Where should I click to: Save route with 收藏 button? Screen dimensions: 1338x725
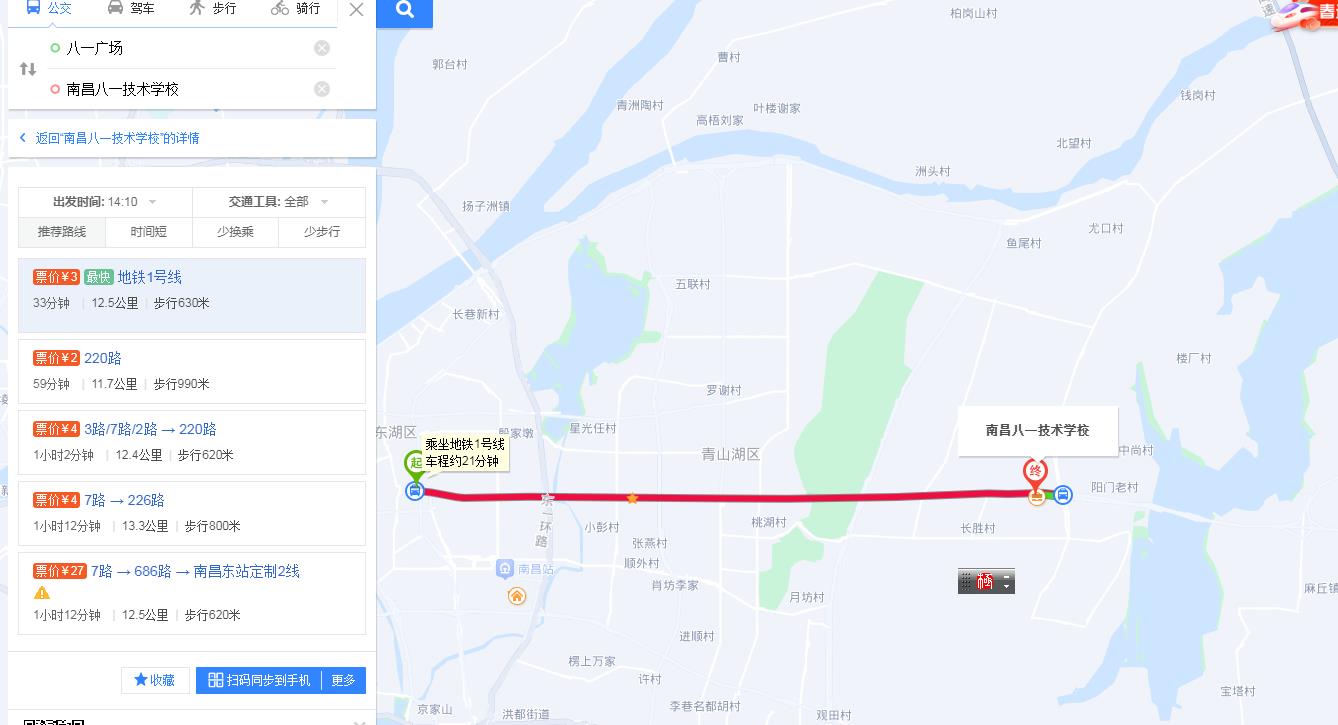click(155, 680)
